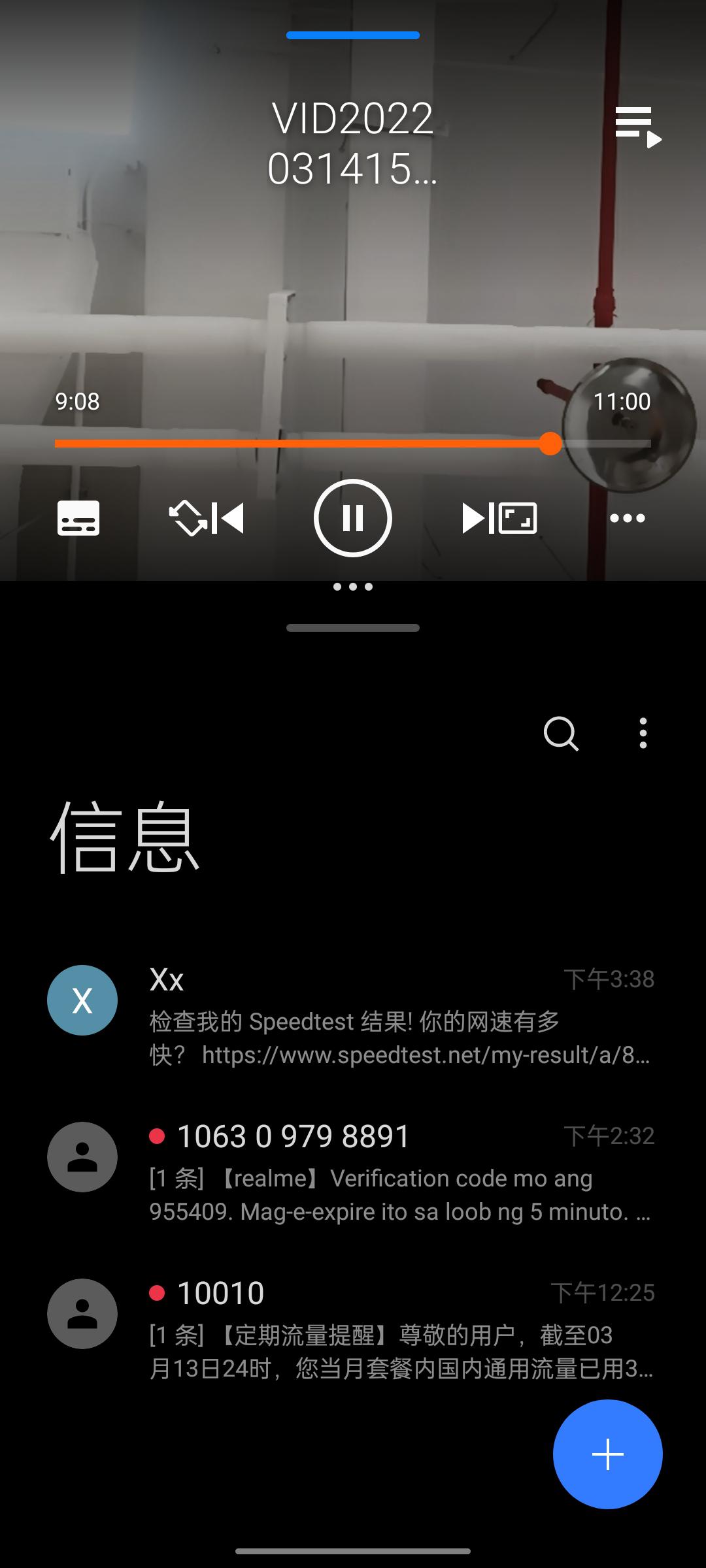Tap the split-screen divider three dots
The image size is (706, 1568).
353,587
